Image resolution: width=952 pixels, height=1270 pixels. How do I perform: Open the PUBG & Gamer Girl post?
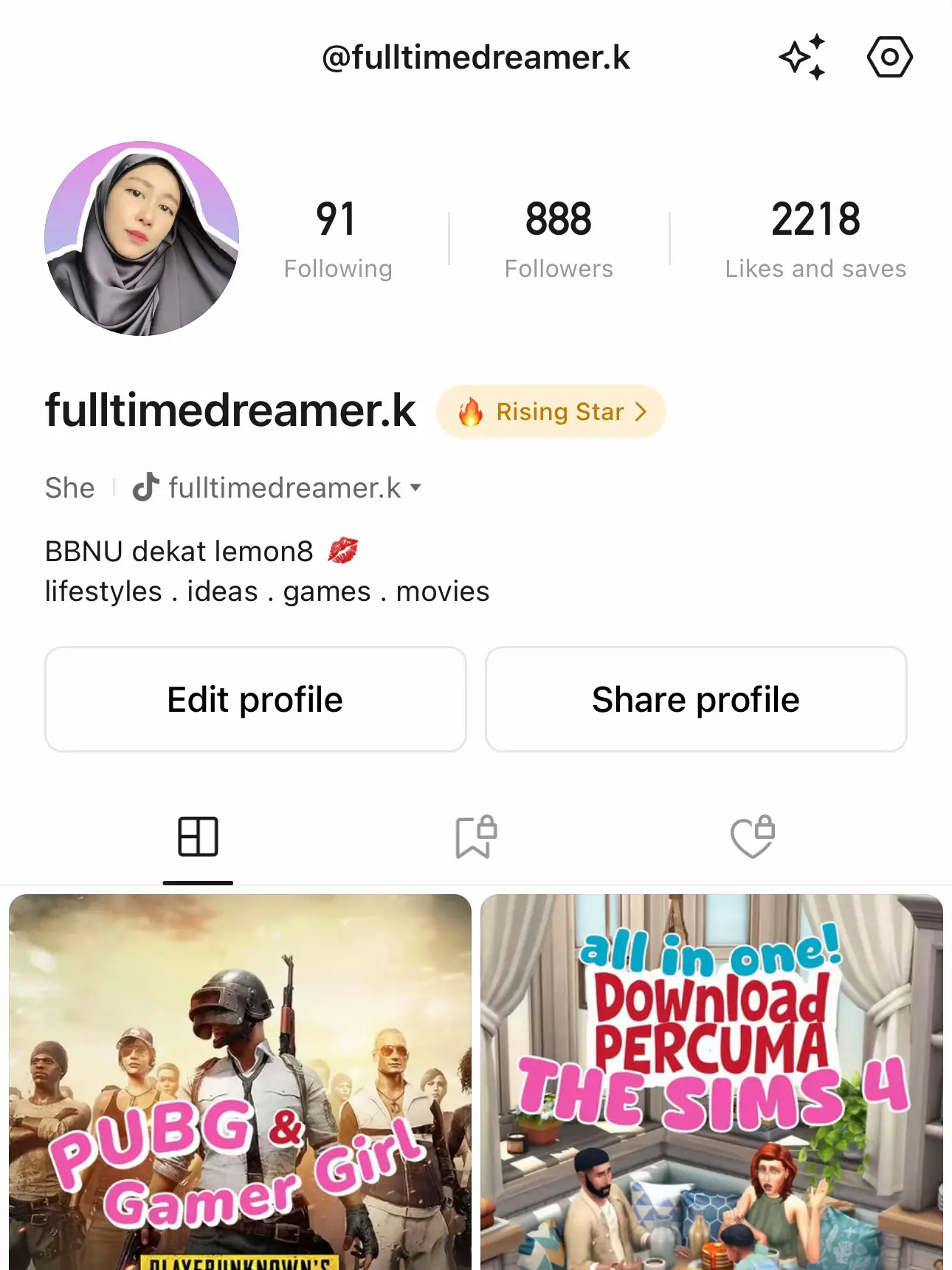coord(240,1082)
